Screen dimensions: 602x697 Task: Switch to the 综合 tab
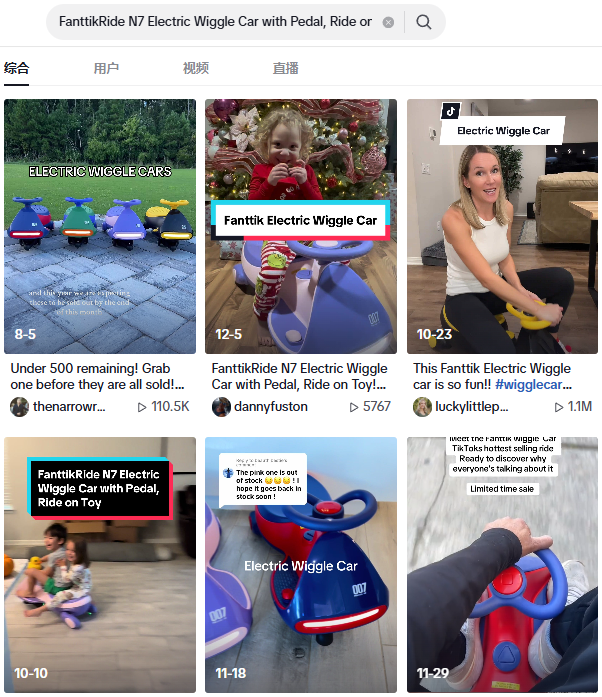(16, 68)
